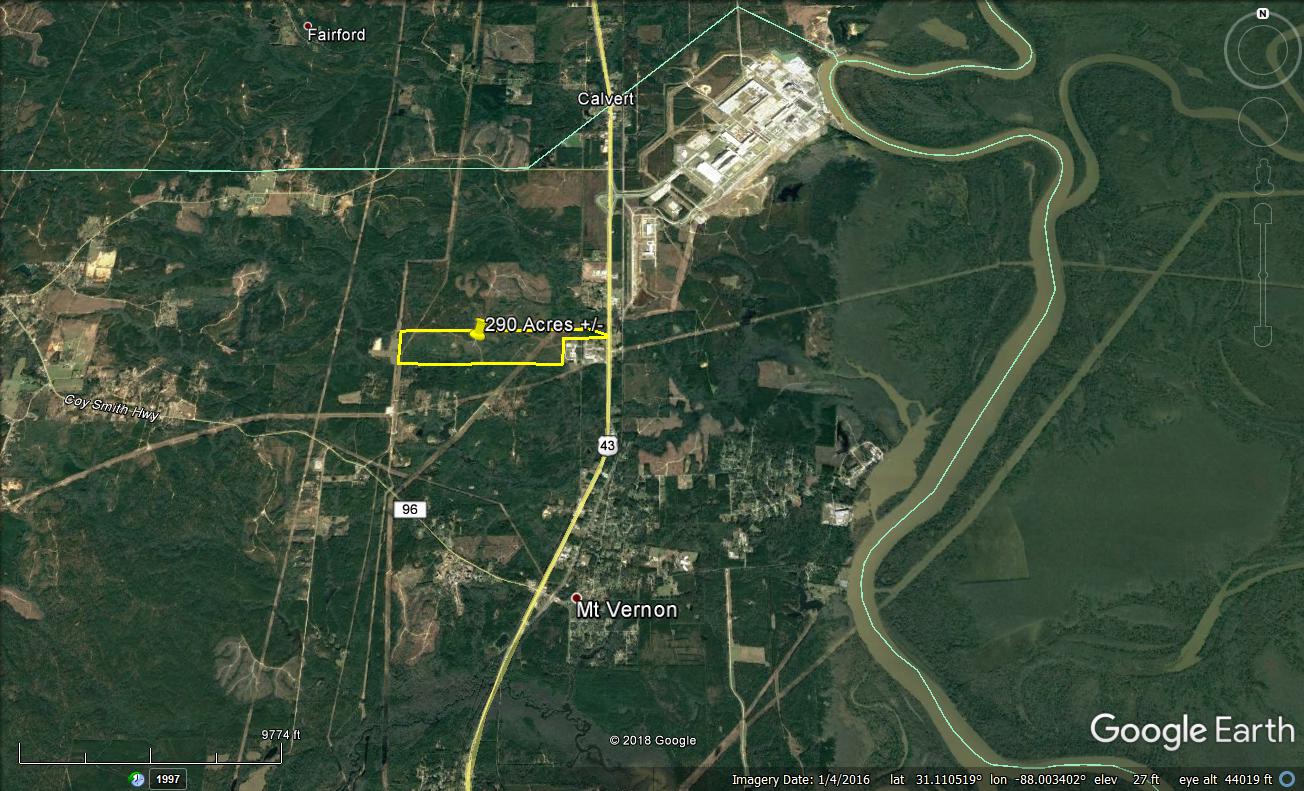Image resolution: width=1304 pixels, height=791 pixels.
Task: Tap the move joystick below the compass
Action: (x=1263, y=121)
